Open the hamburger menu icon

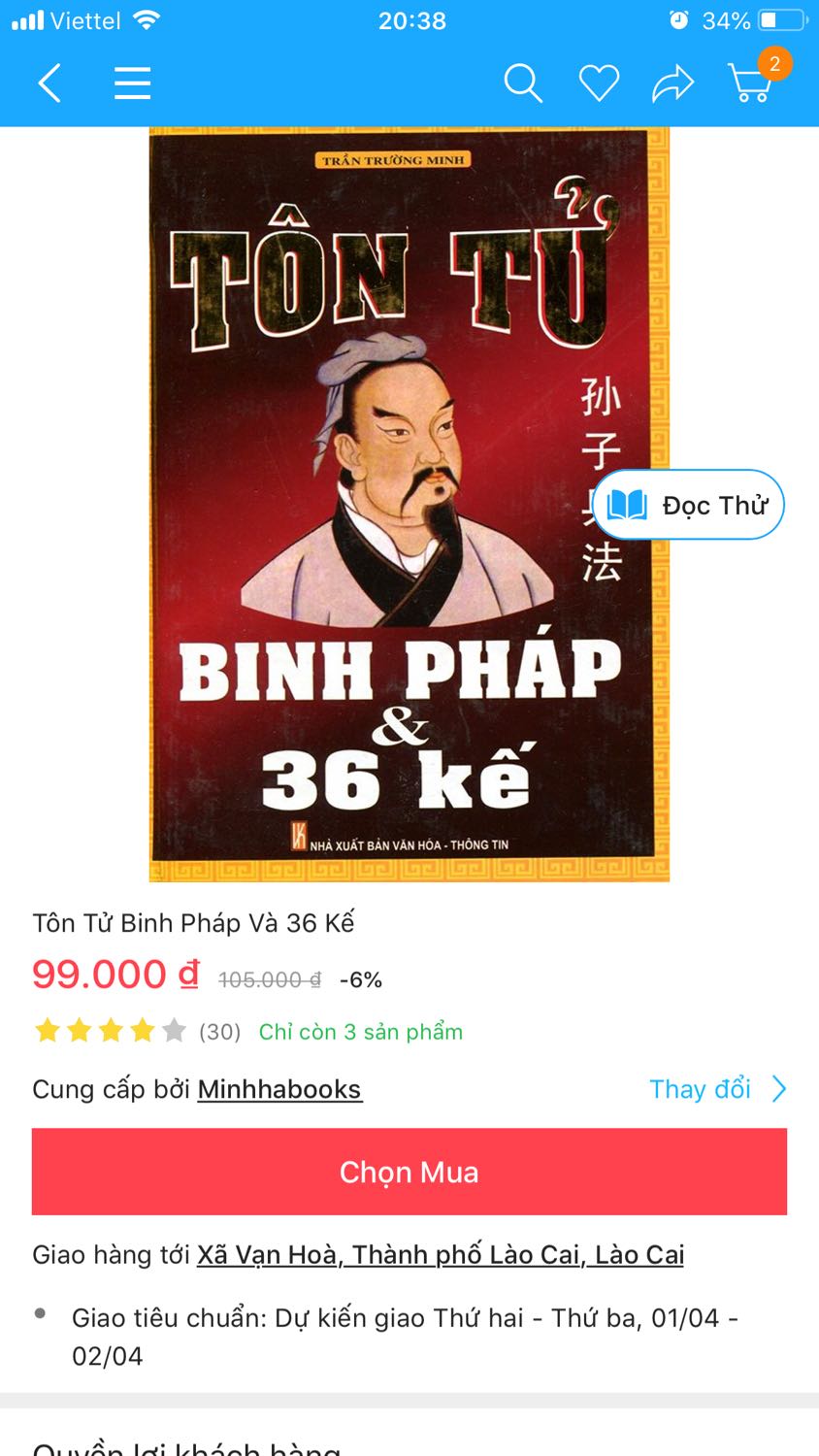(132, 83)
